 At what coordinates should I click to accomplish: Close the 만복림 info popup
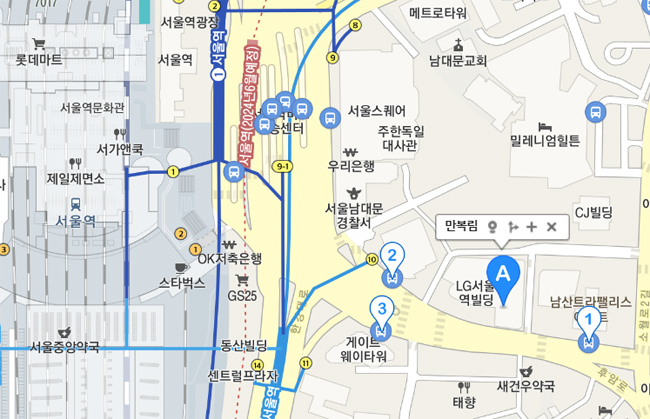point(551,227)
